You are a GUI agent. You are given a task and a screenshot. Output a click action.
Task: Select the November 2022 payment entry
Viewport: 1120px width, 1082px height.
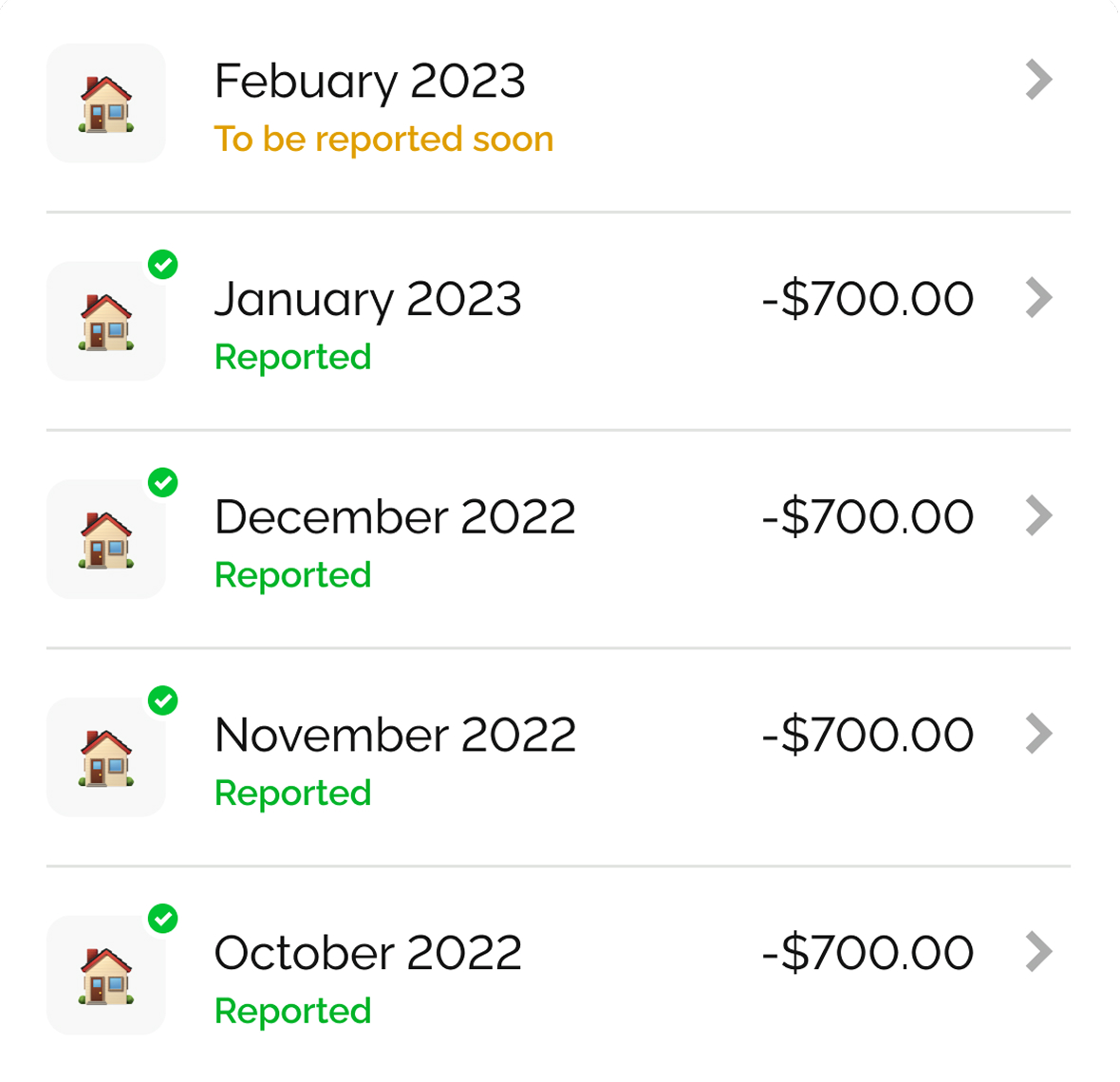pos(558,759)
